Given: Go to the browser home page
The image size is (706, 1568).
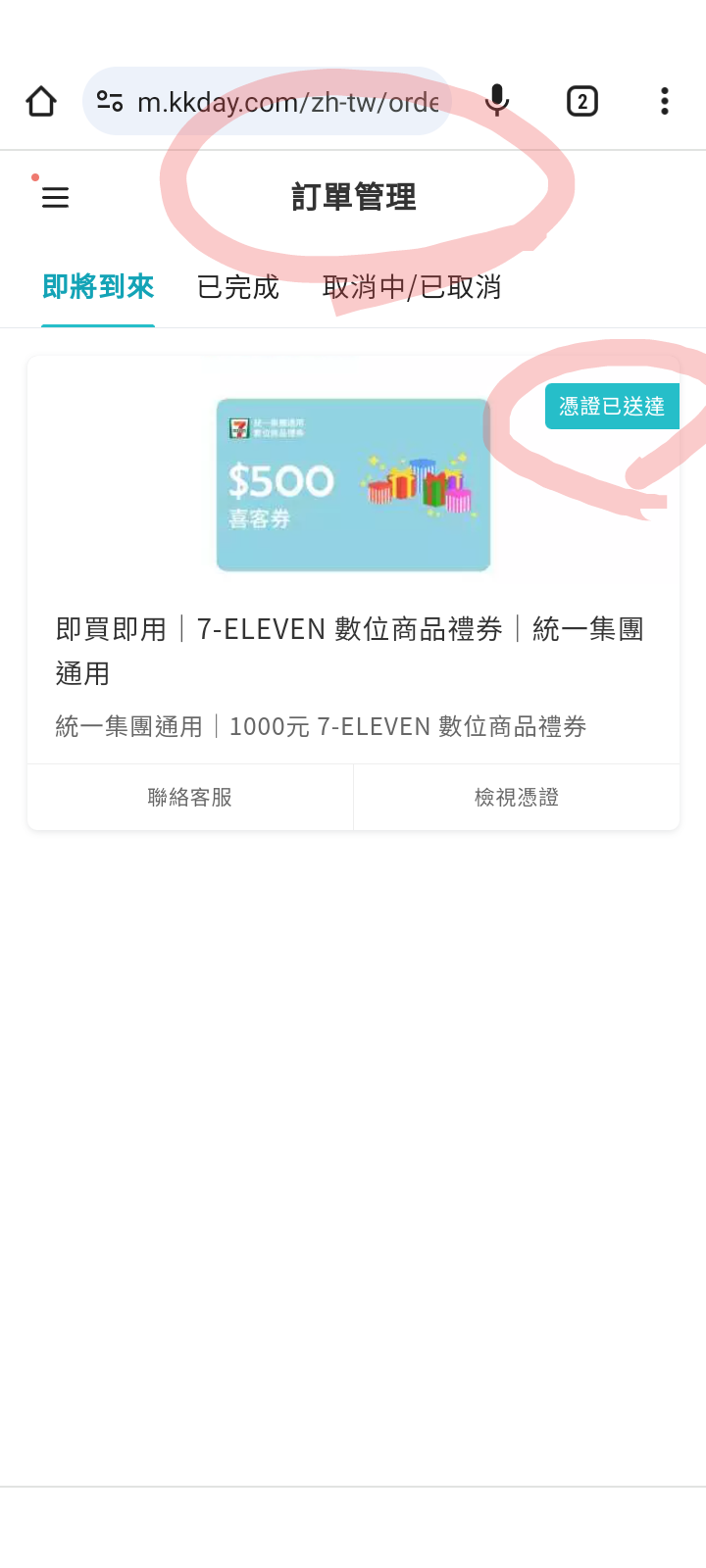Looking at the screenshot, I should (41, 101).
